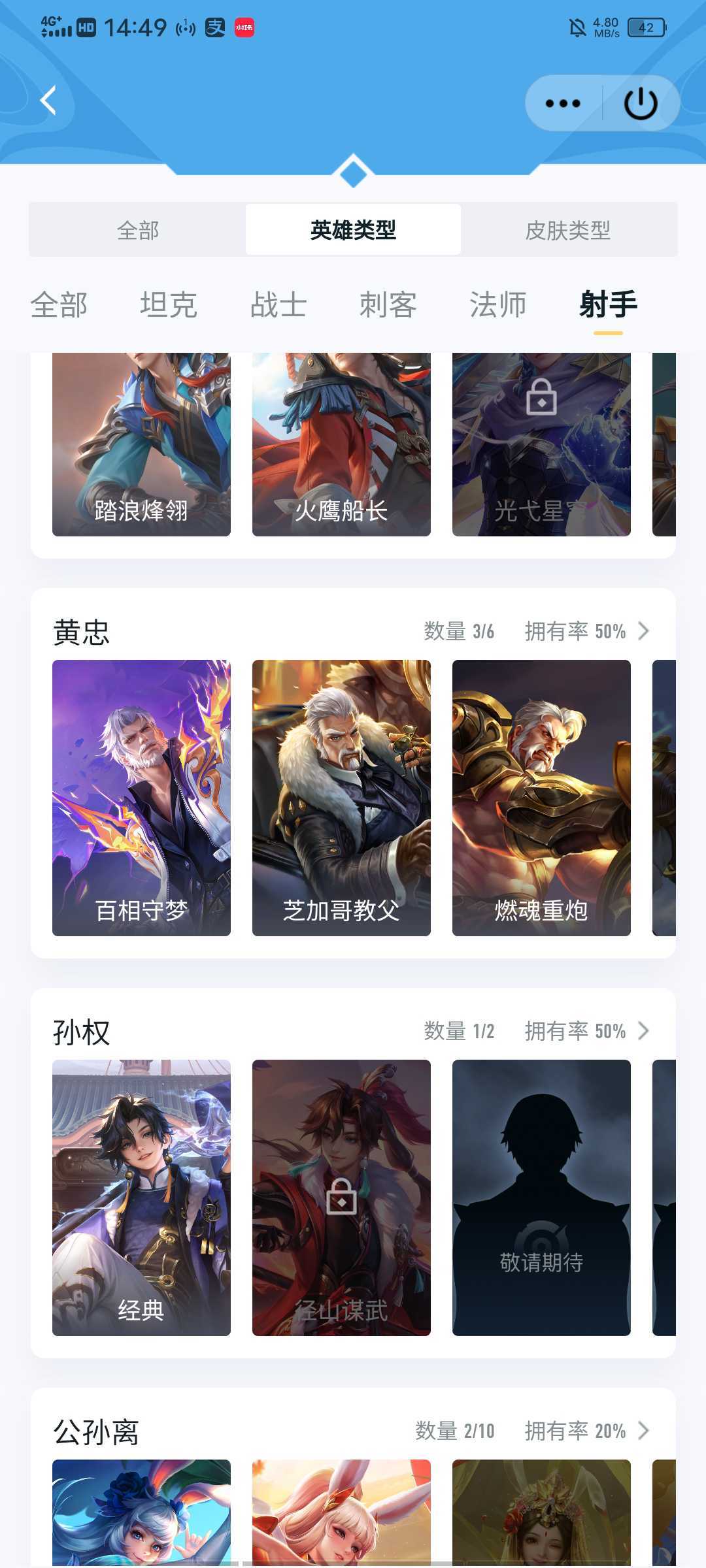Go back using the top-left arrow
This screenshot has width=706, height=1568.
coord(48,101)
